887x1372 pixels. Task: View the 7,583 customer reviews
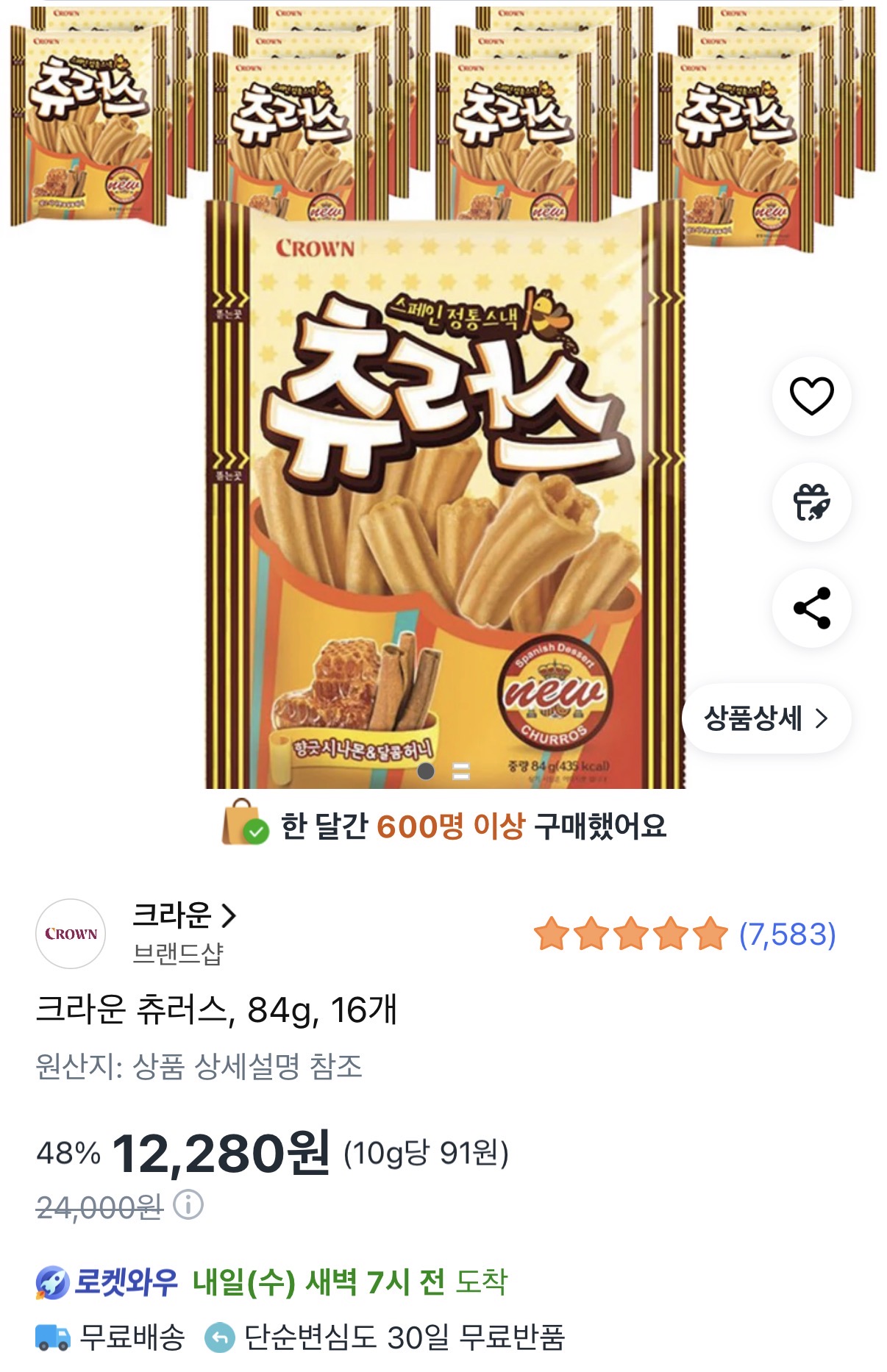pyautogui.click(x=786, y=935)
